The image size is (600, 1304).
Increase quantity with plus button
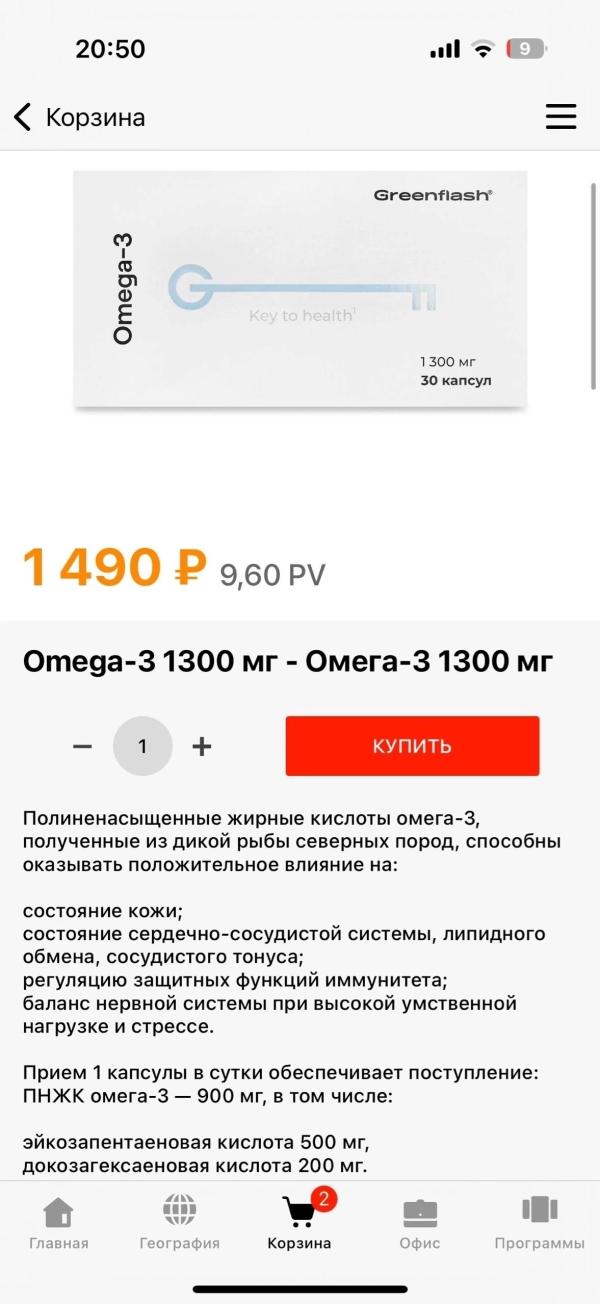click(202, 746)
